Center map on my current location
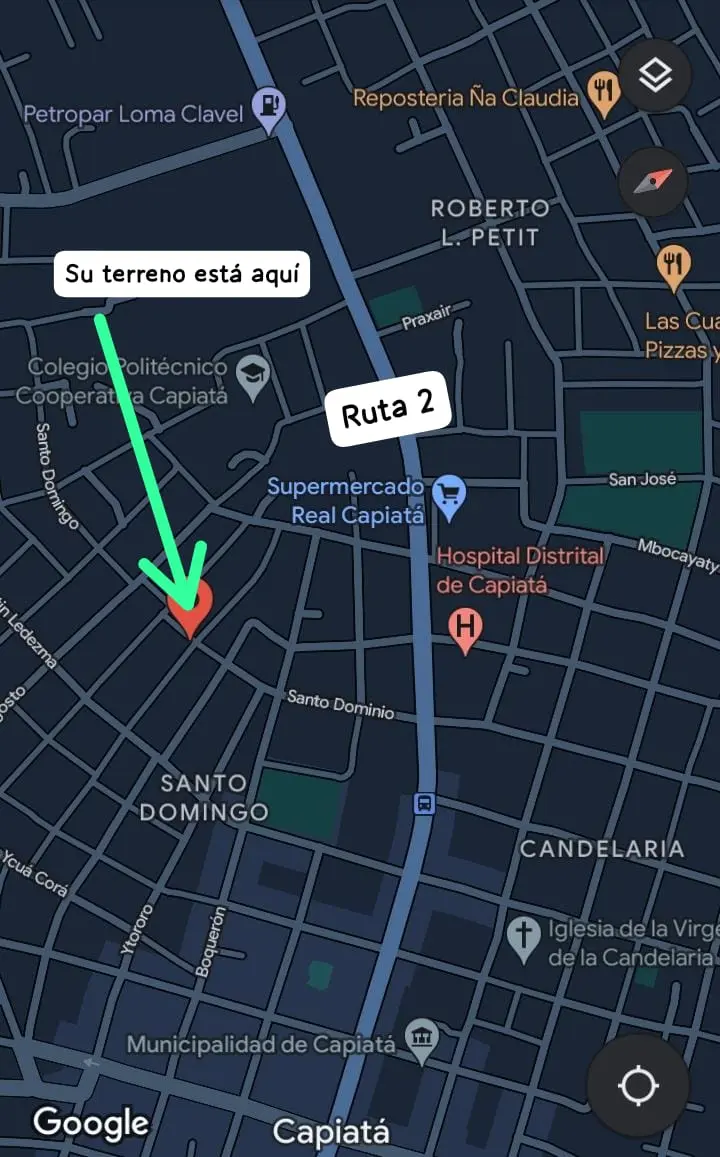 [638, 1085]
